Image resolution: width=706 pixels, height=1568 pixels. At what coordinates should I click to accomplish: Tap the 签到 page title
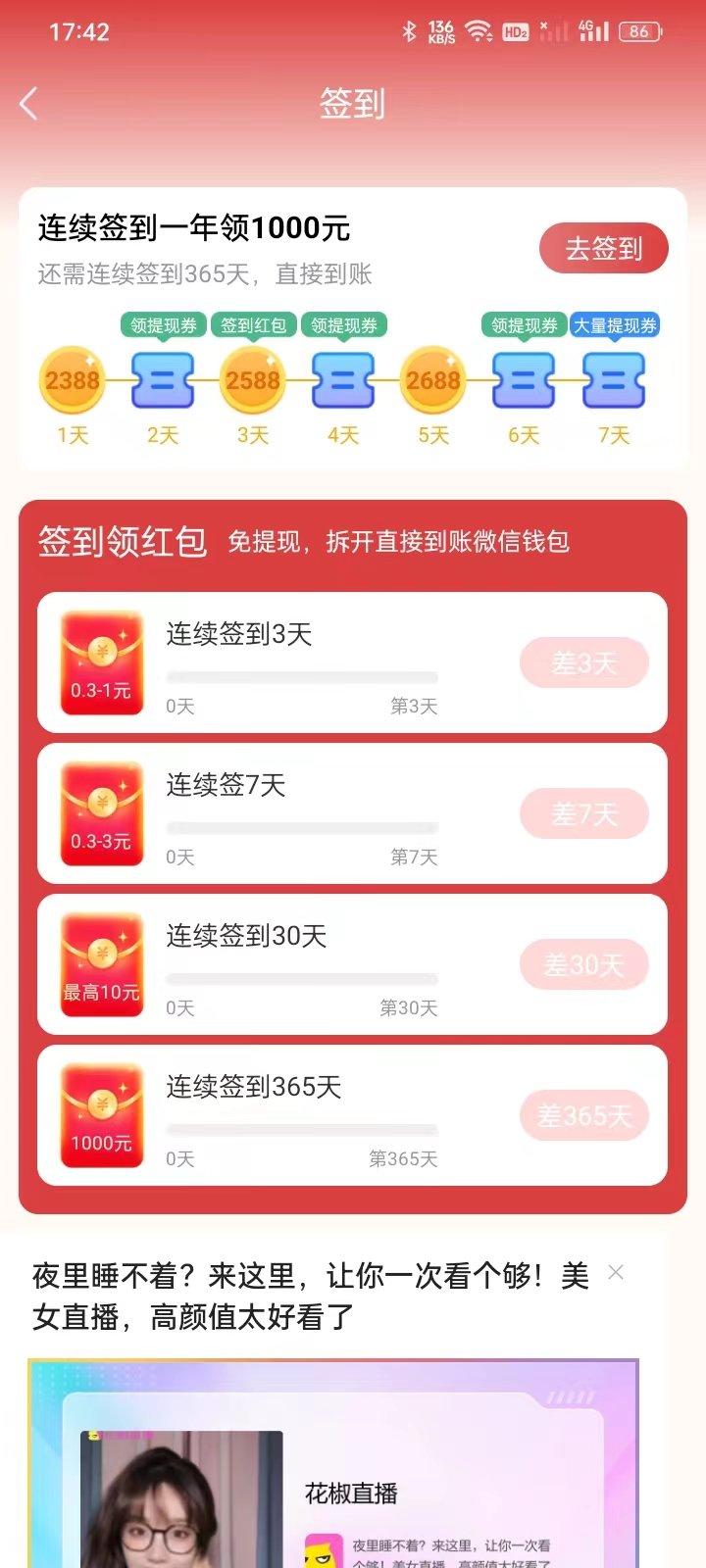(x=352, y=103)
